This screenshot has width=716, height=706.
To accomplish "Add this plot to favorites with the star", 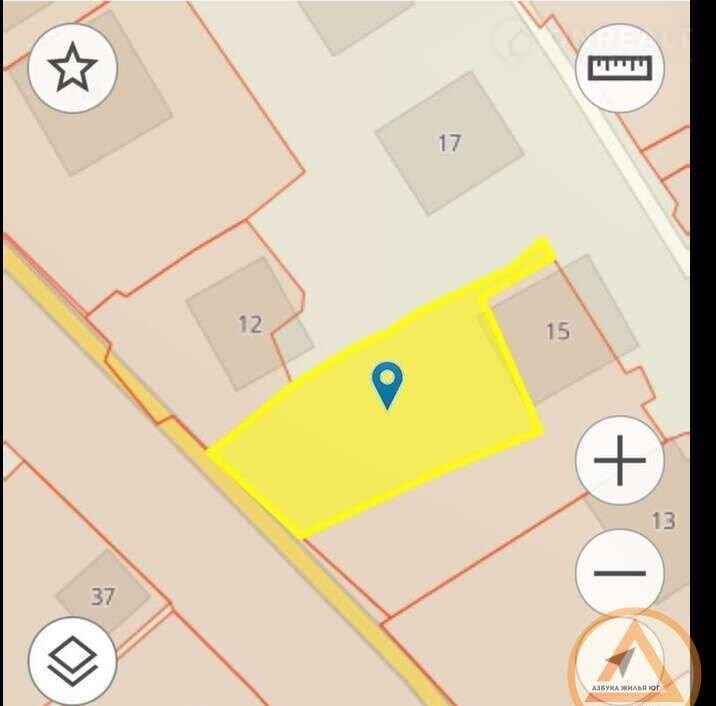I will pos(72,68).
